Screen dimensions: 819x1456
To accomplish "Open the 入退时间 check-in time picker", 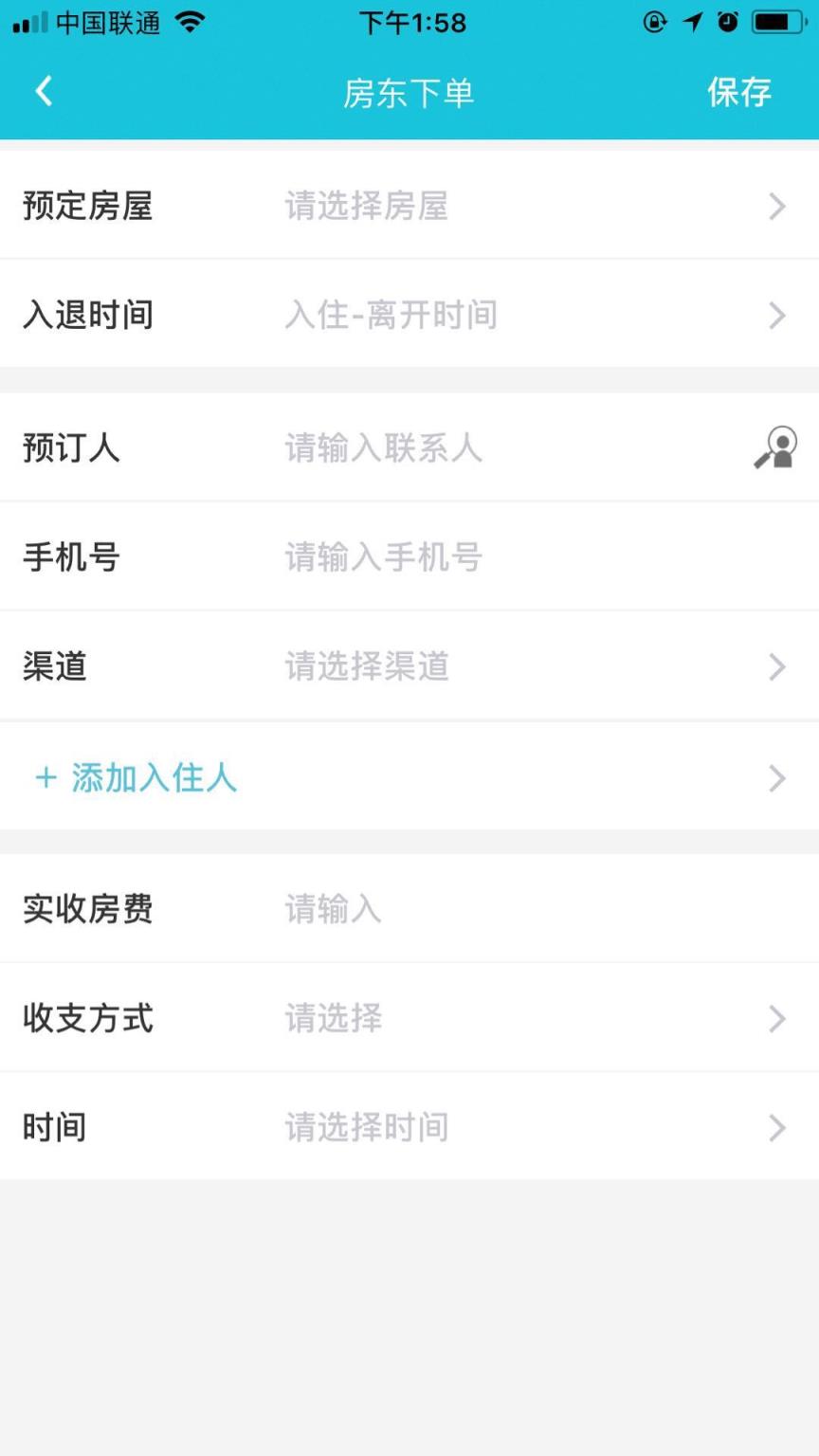I will pos(409,316).
